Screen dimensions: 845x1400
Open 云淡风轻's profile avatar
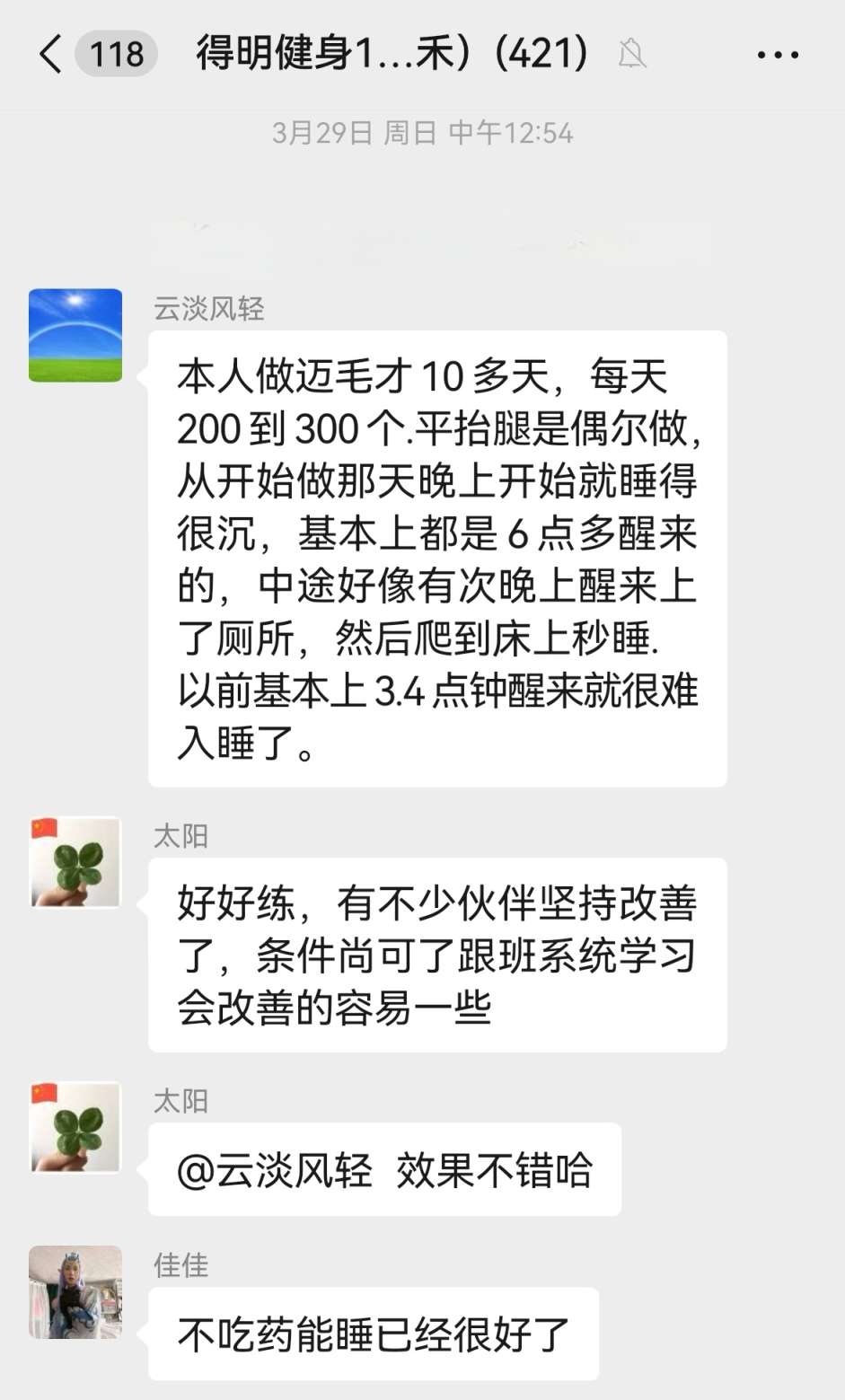pos(75,335)
